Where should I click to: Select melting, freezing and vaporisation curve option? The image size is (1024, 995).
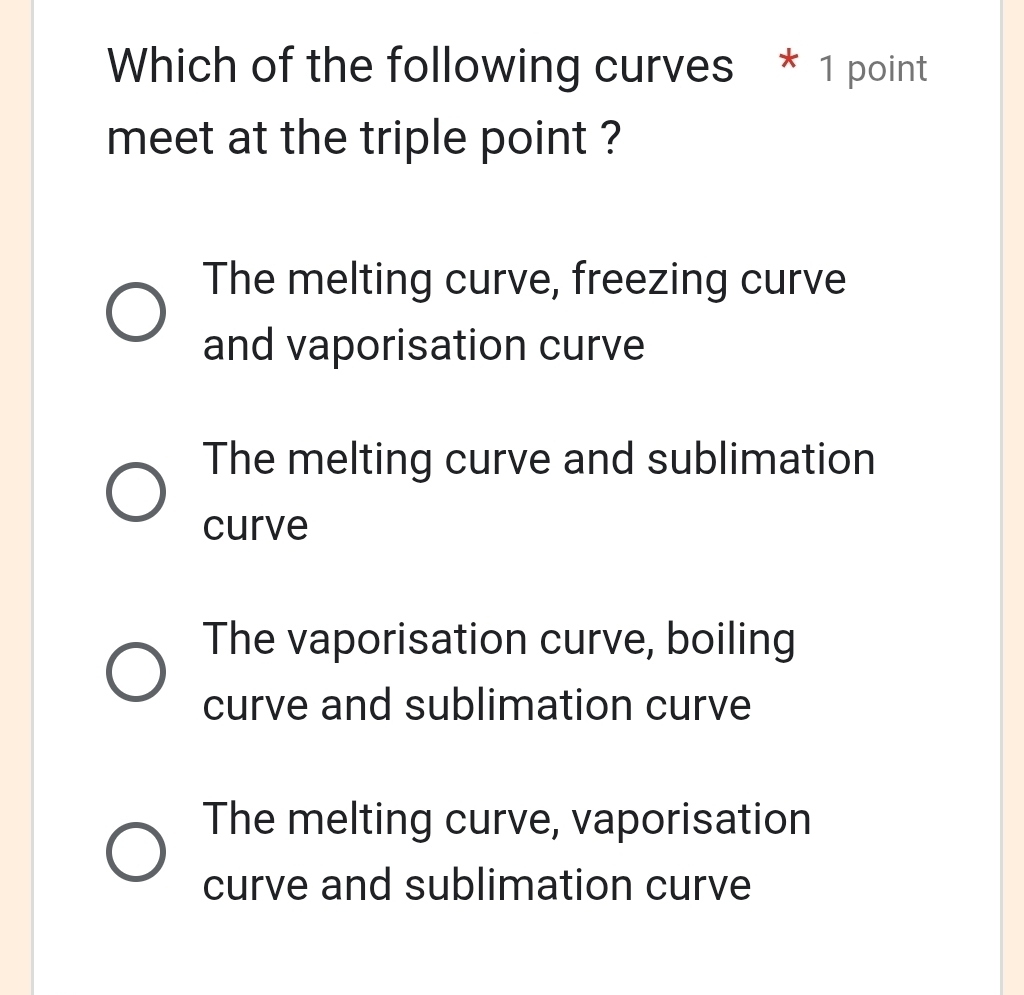point(136,312)
